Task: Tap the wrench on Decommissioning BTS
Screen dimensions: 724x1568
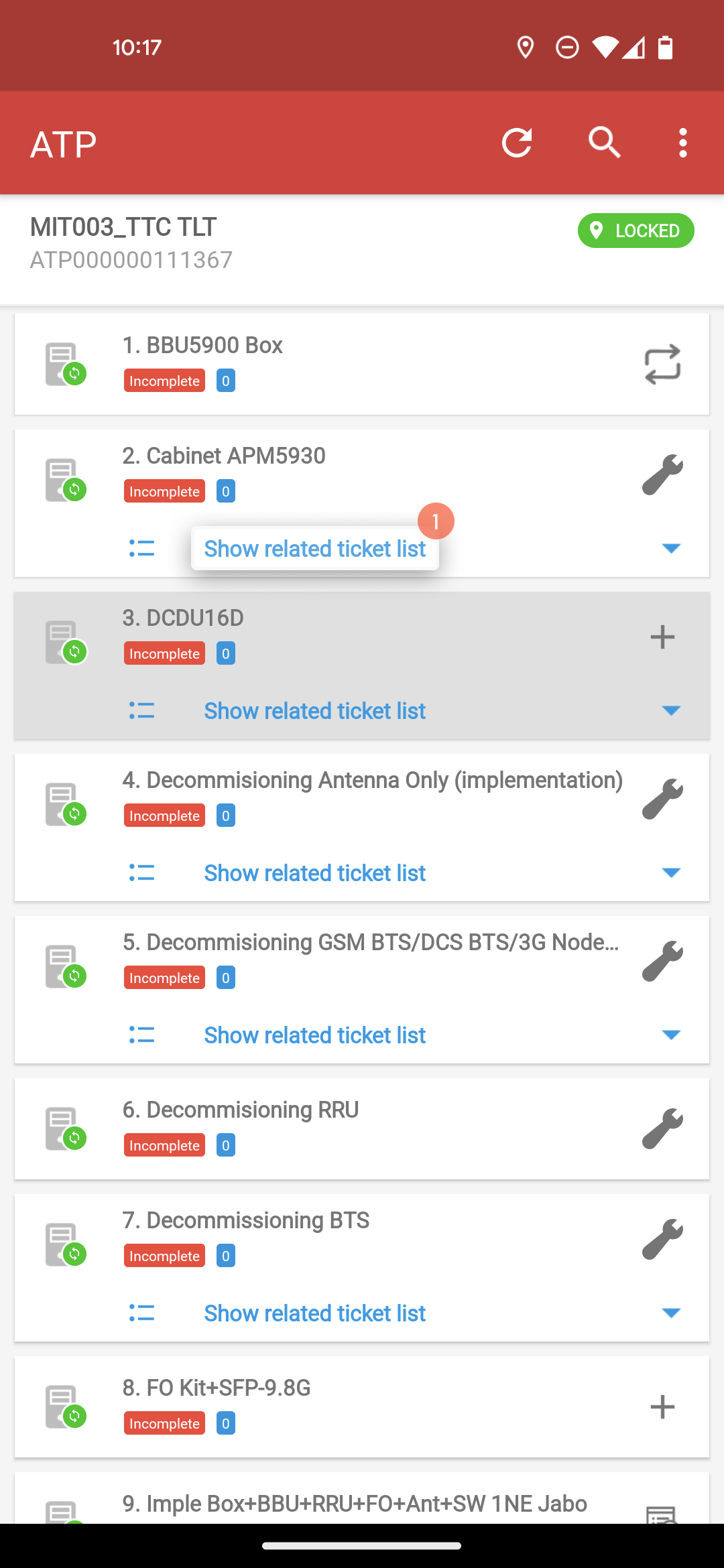Action: point(662,1240)
